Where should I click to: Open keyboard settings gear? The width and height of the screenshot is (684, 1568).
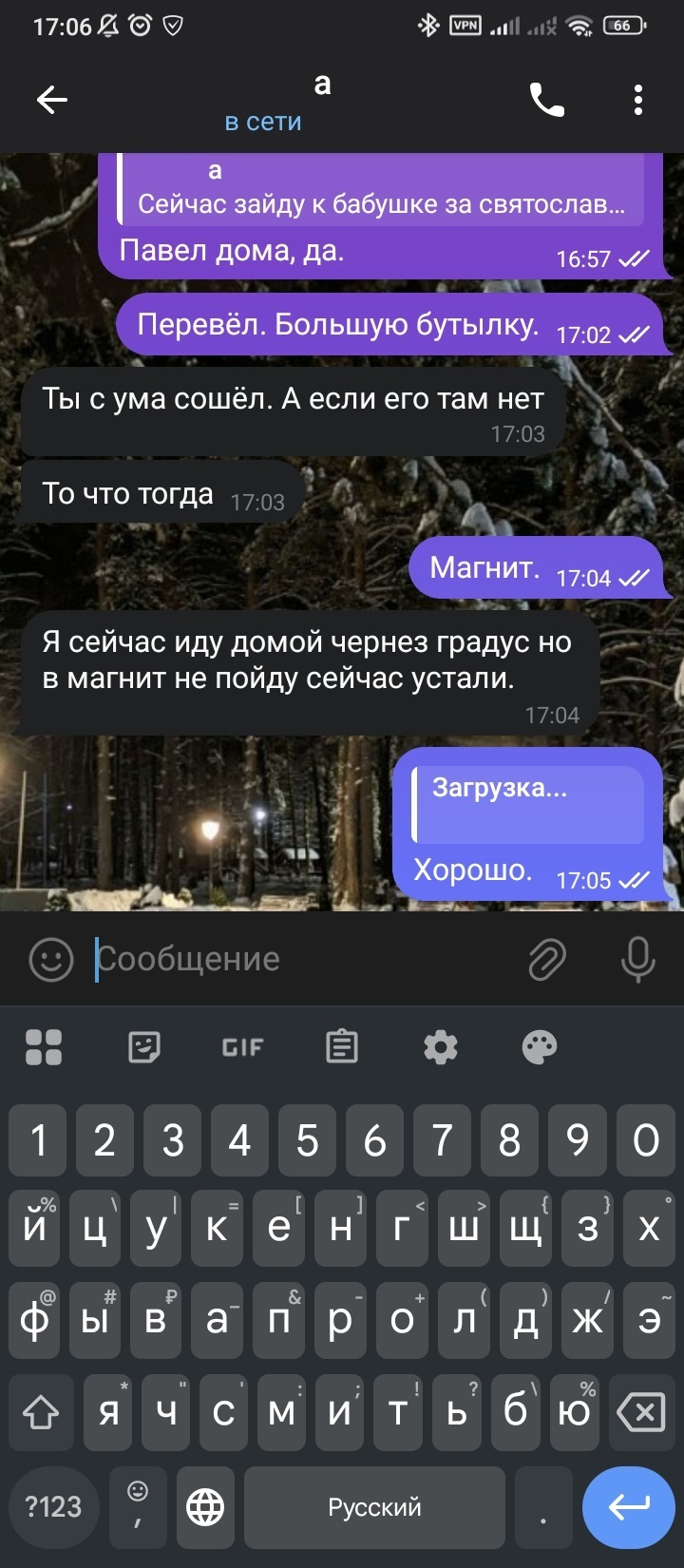point(440,1047)
